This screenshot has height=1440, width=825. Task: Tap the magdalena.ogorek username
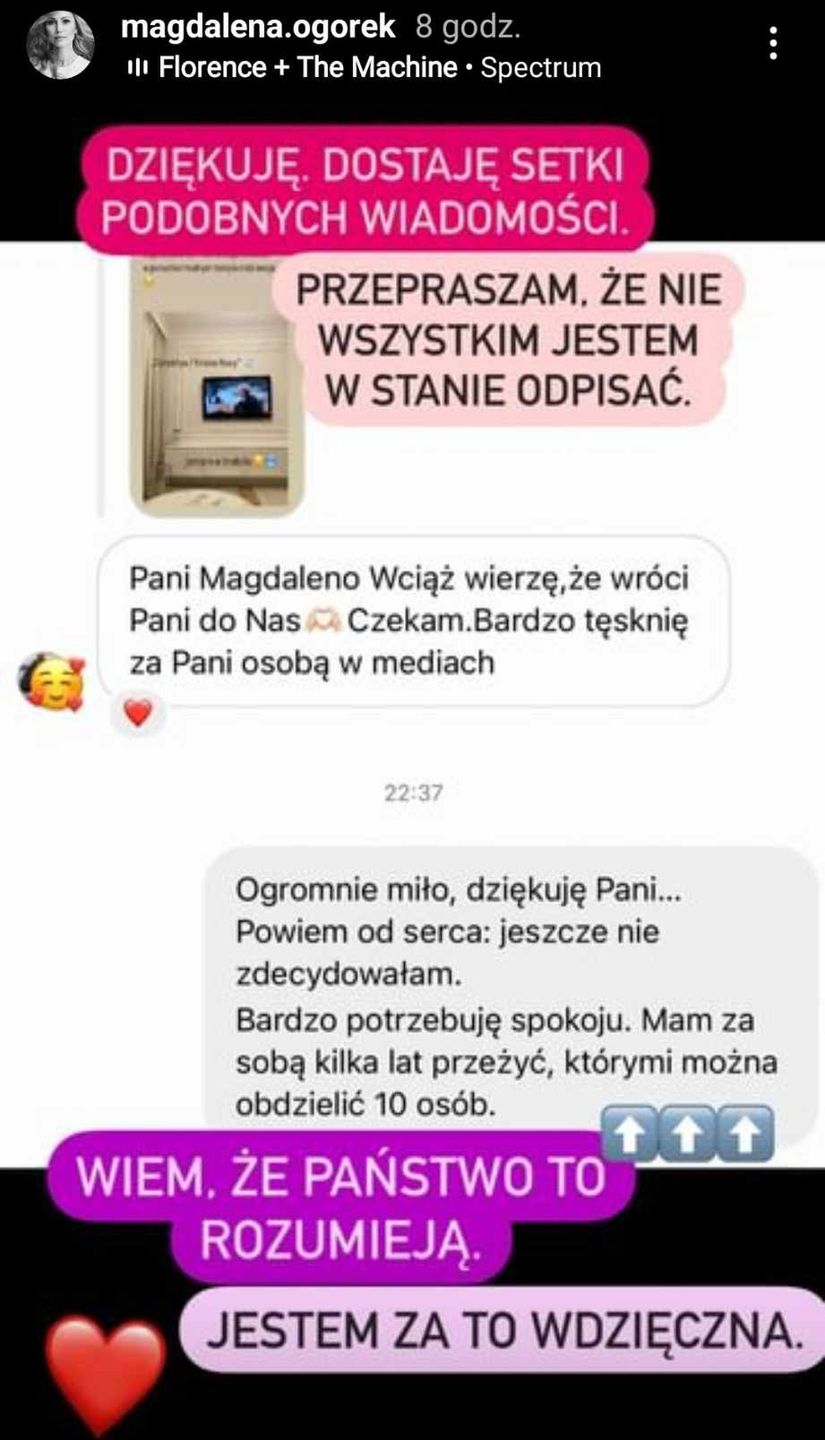pos(258,27)
